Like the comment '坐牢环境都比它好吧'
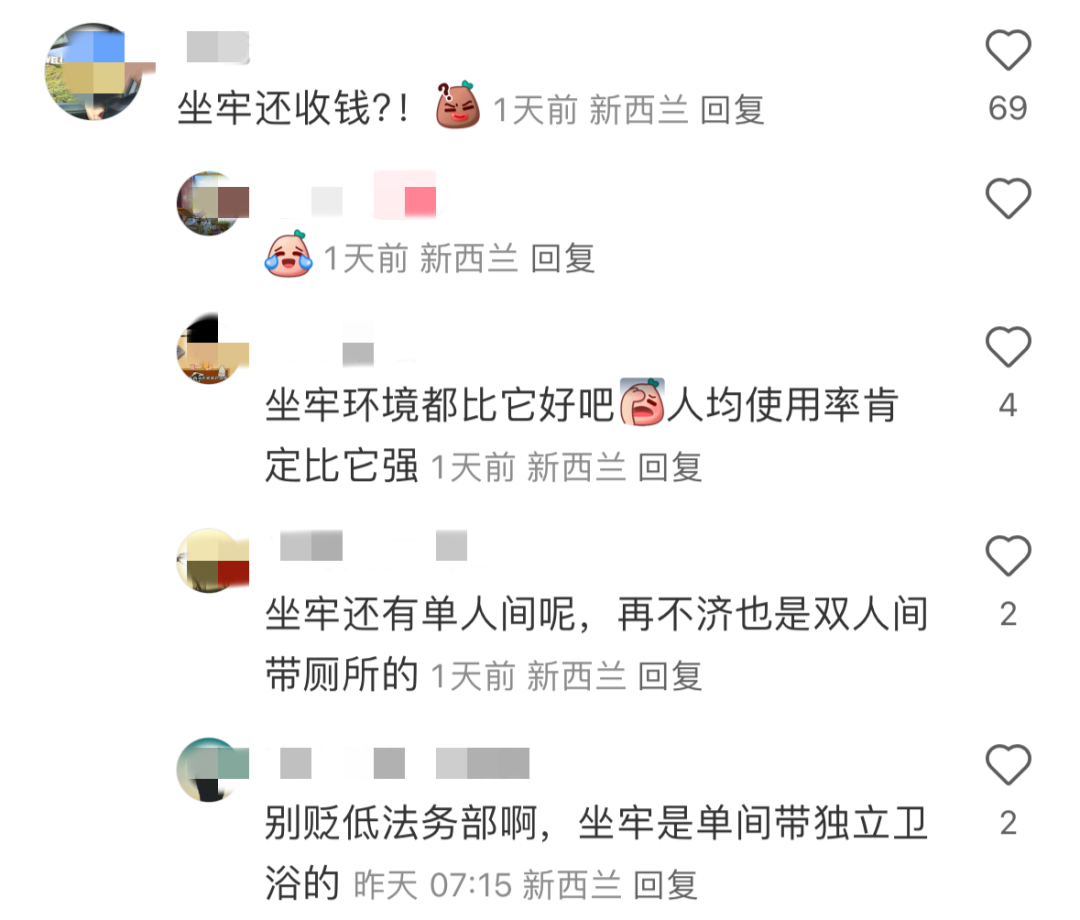This screenshot has width=1080, height=920. pyautogui.click(x=1007, y=348)
